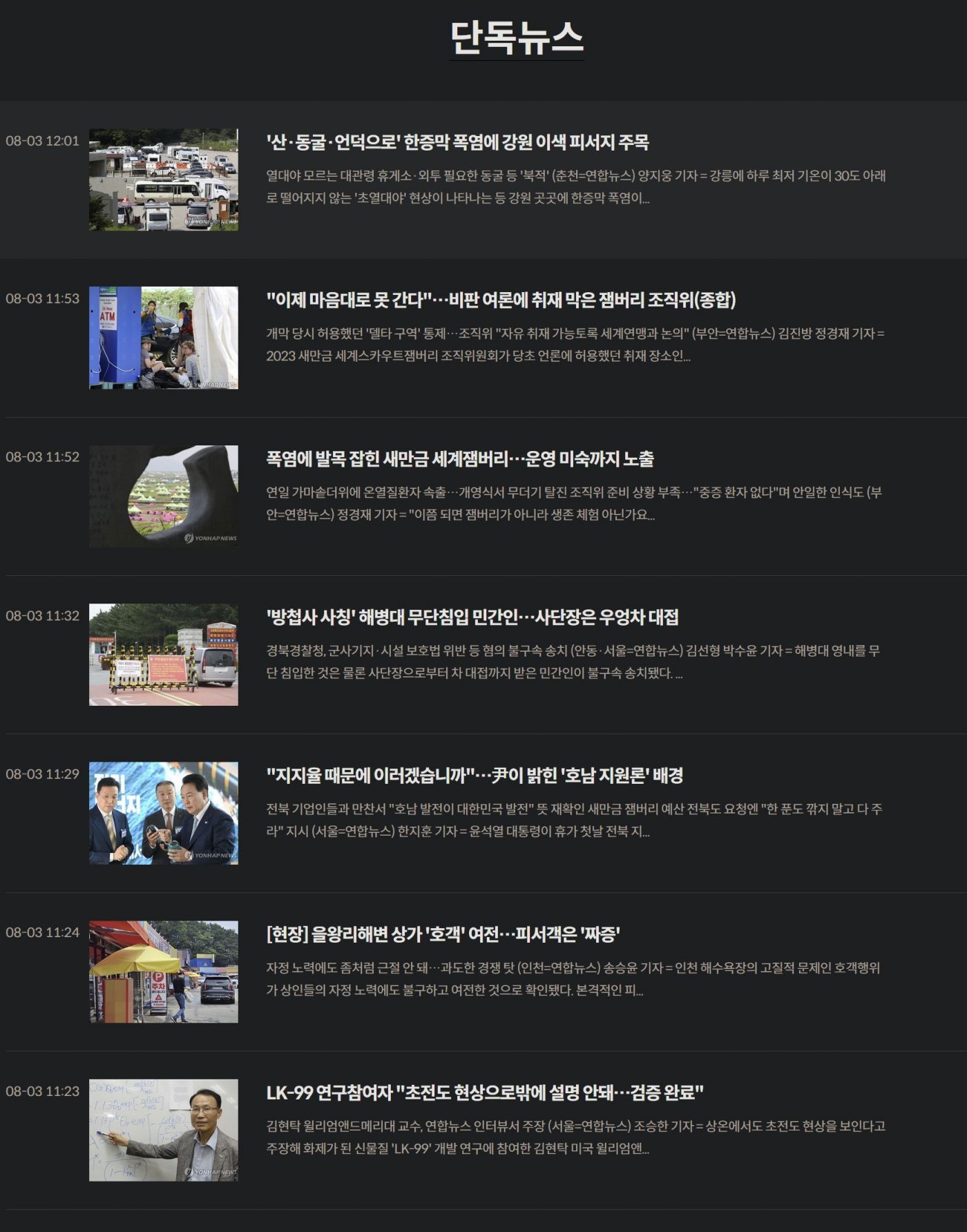Tap the yellow parasol beach shop thumbnail
Screen dimensions: 967x1232
coord(164,972)
